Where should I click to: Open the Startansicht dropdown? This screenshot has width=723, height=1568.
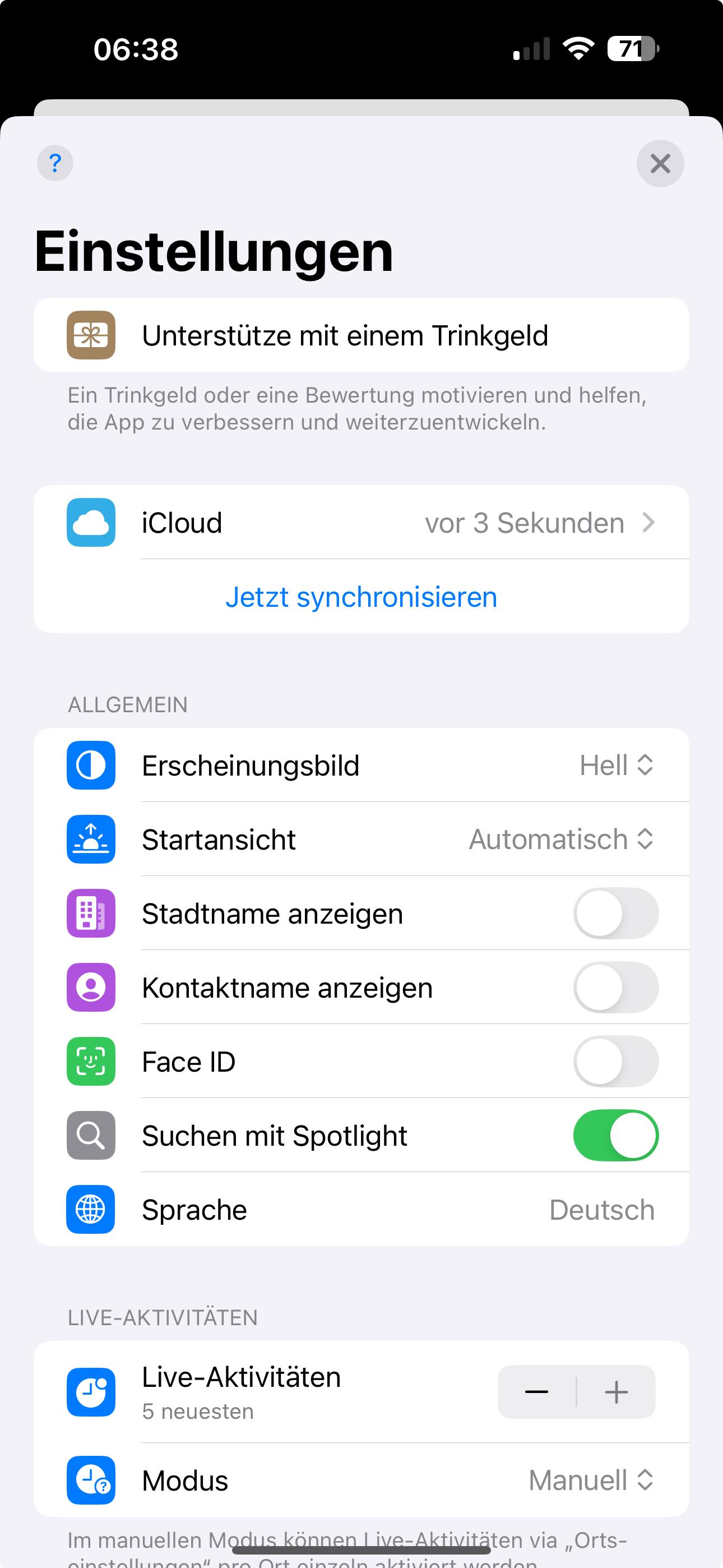[x=561, y=840]
